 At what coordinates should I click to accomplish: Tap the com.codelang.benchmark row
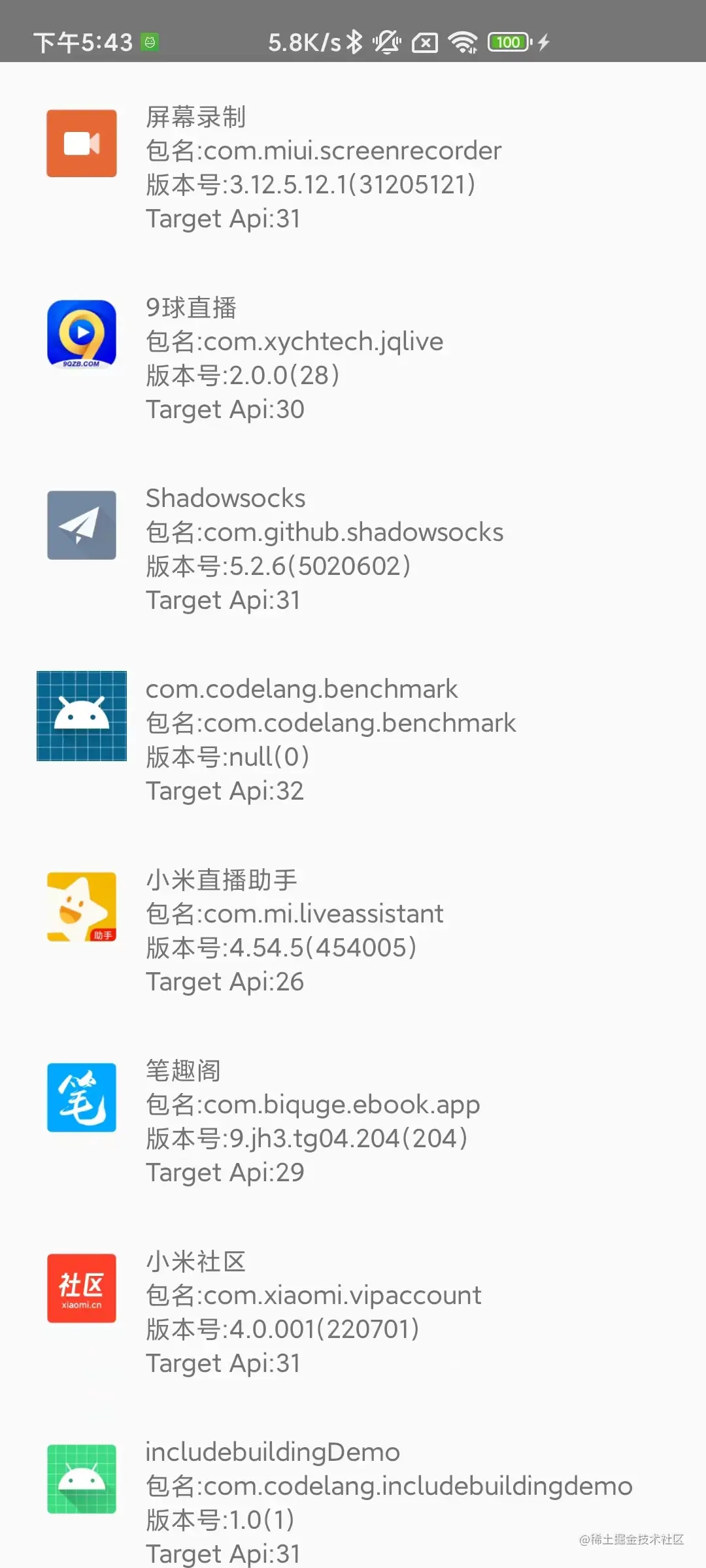[x=330, y=740]
